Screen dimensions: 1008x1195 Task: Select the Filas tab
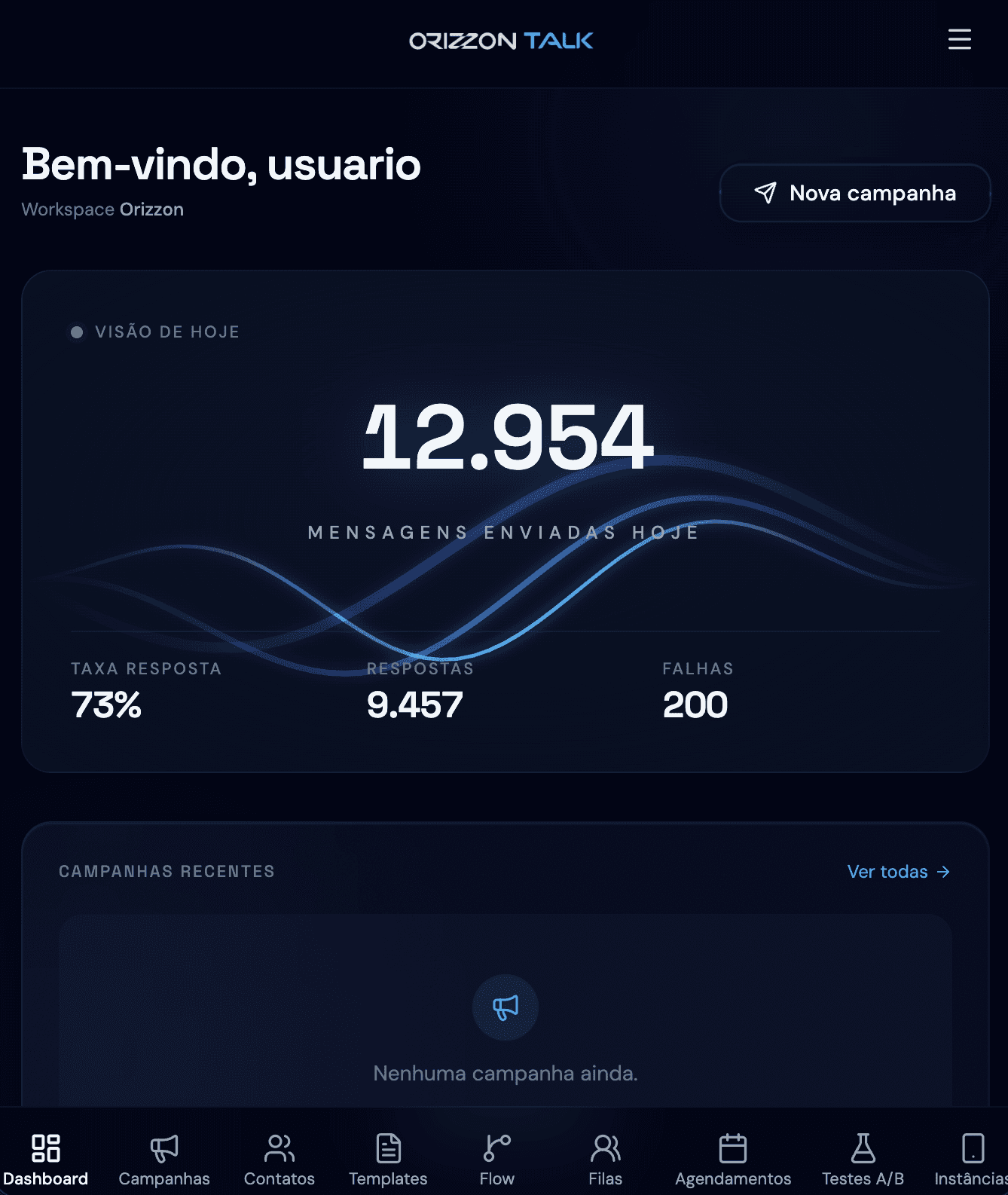tap(606, 1159)
